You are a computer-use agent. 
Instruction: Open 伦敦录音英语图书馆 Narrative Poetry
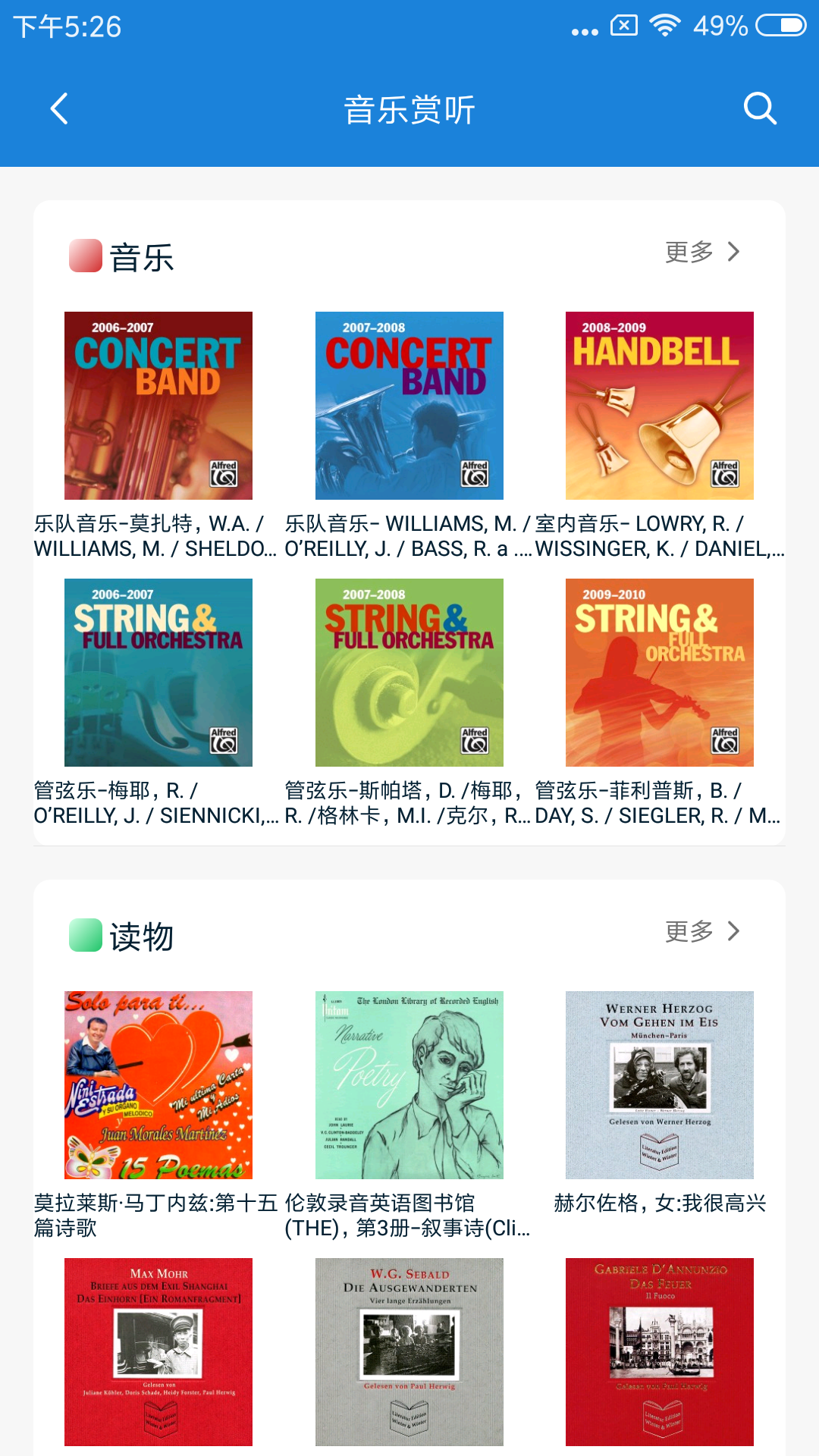[409, 1085]
